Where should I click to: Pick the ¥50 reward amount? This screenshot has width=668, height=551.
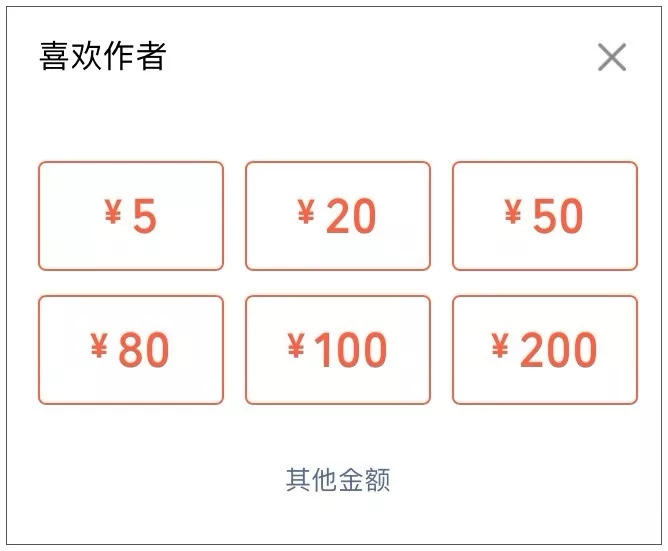(x=545, y=216)
